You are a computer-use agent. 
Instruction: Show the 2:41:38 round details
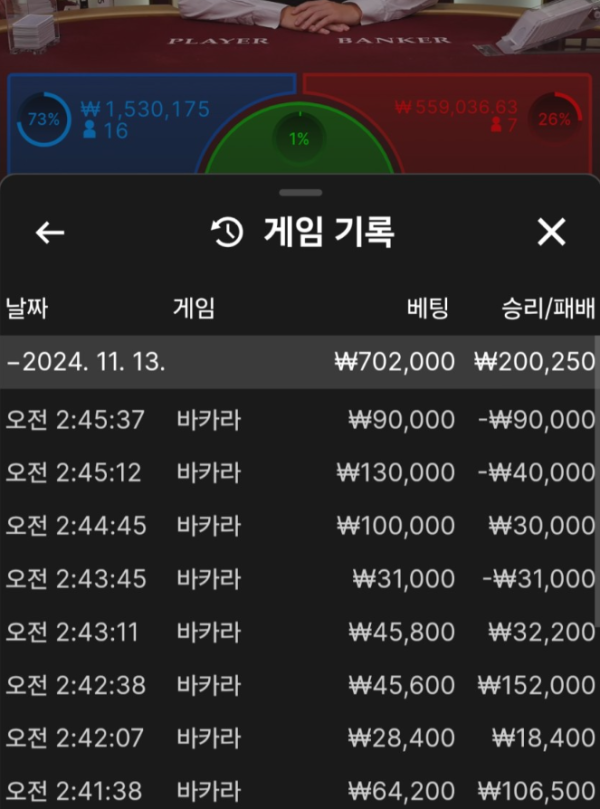click(300, 789)
